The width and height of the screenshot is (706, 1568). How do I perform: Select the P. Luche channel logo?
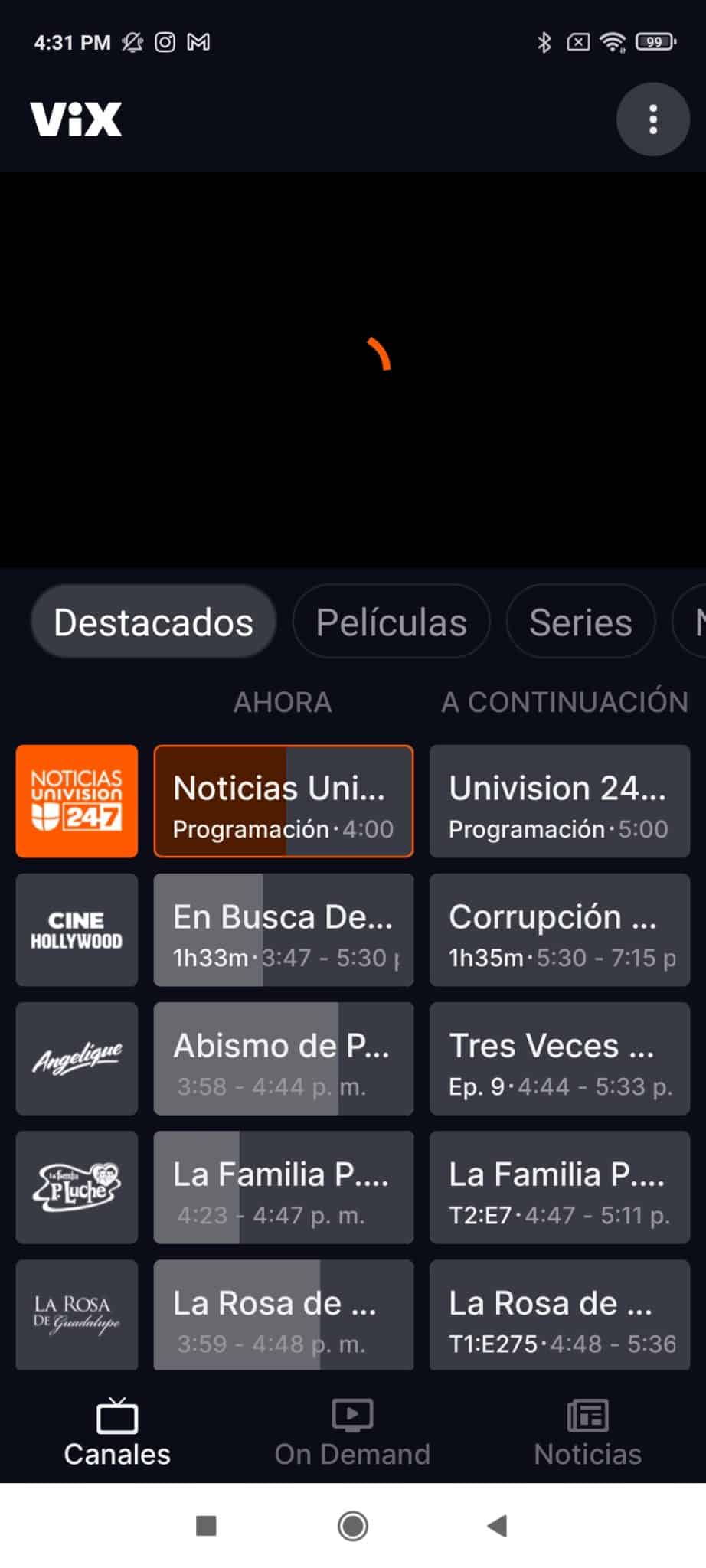(x=77, y=1187)
